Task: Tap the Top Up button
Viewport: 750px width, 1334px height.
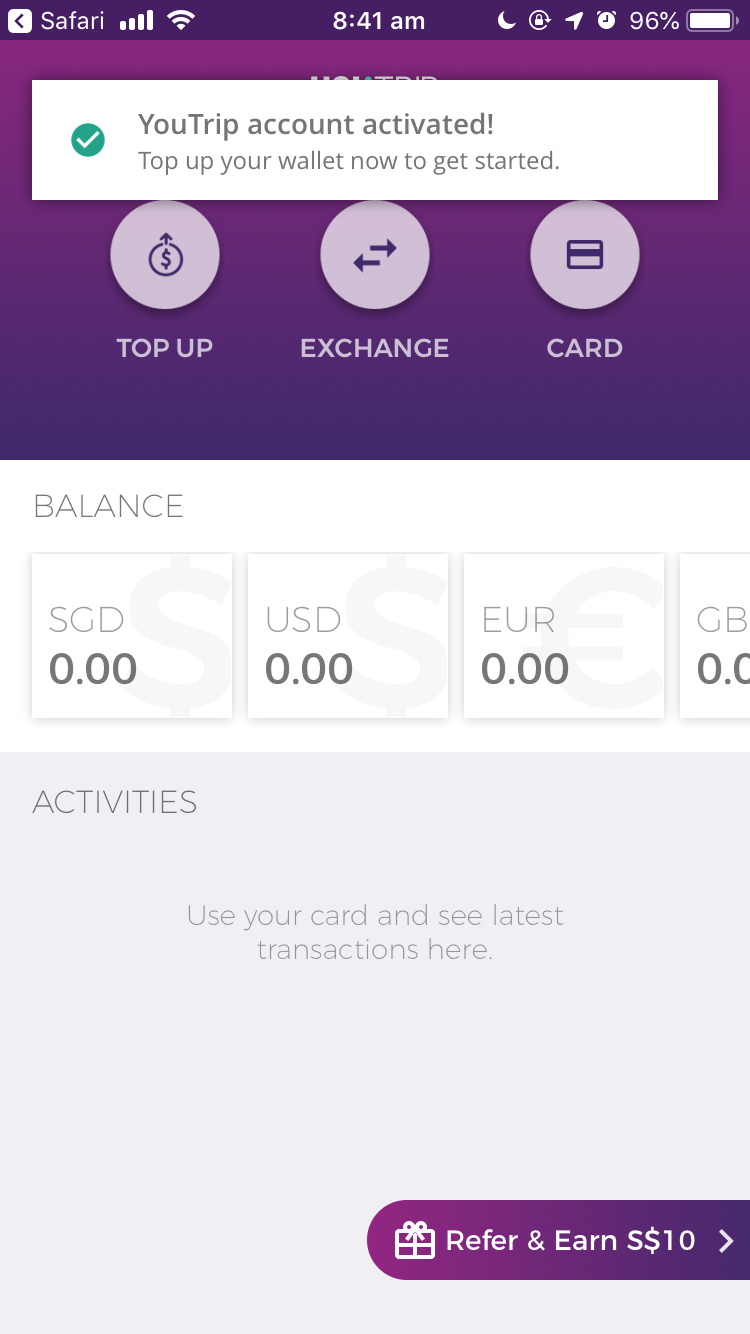Action: point(165,256)
